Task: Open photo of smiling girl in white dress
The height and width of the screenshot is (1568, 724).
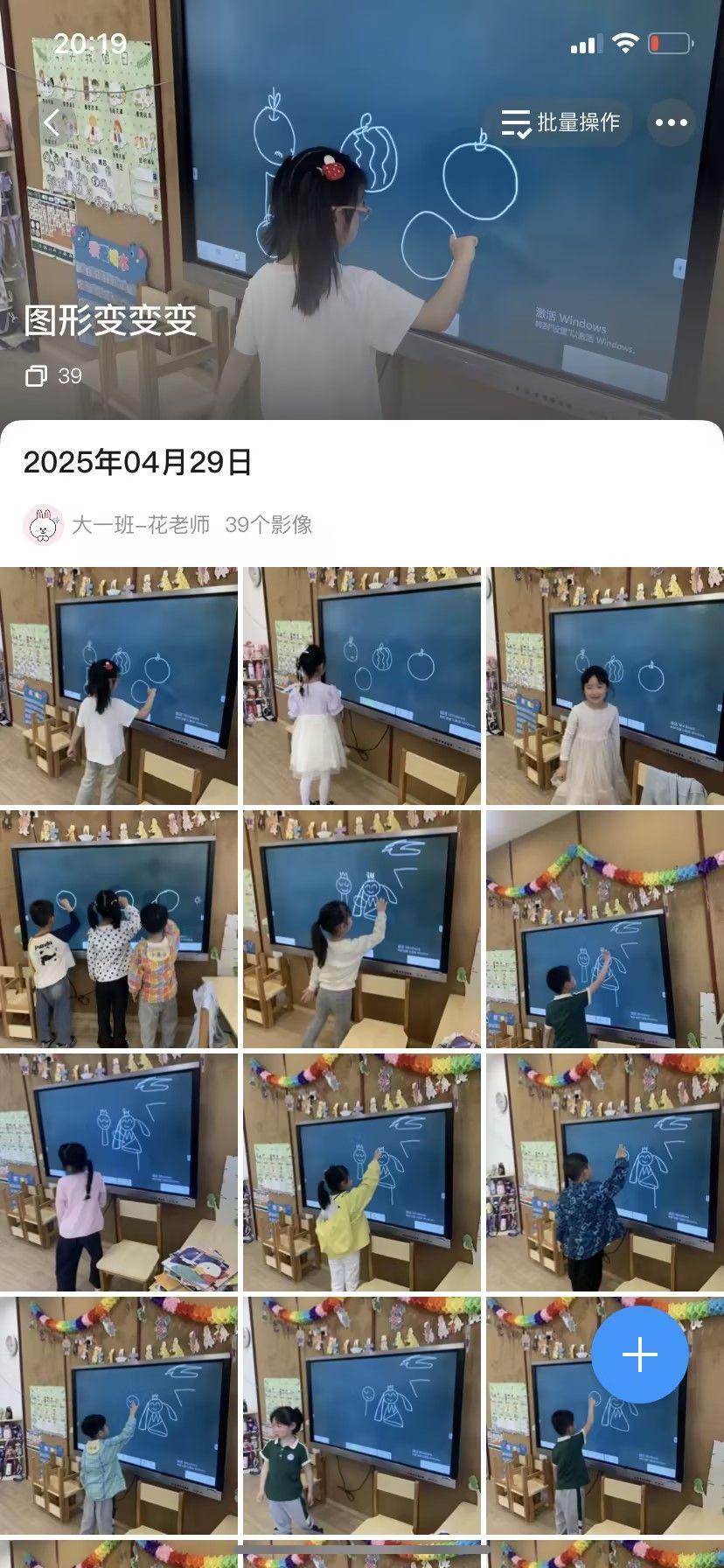Action: 604,686
